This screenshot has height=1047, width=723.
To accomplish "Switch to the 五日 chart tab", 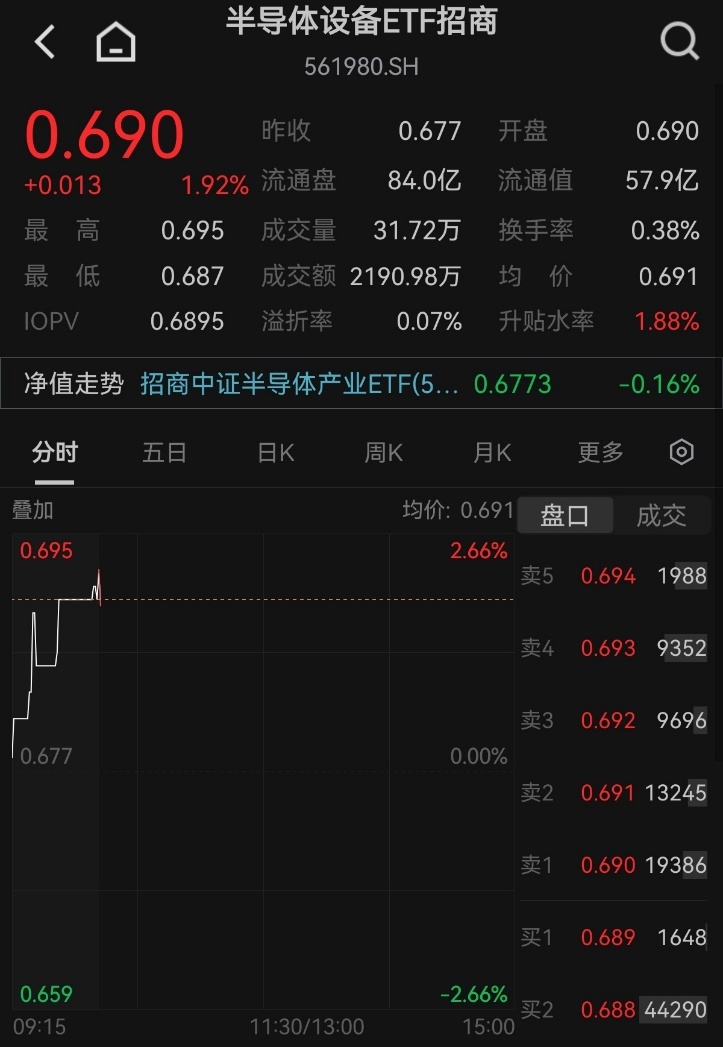I will coord(164,453).
